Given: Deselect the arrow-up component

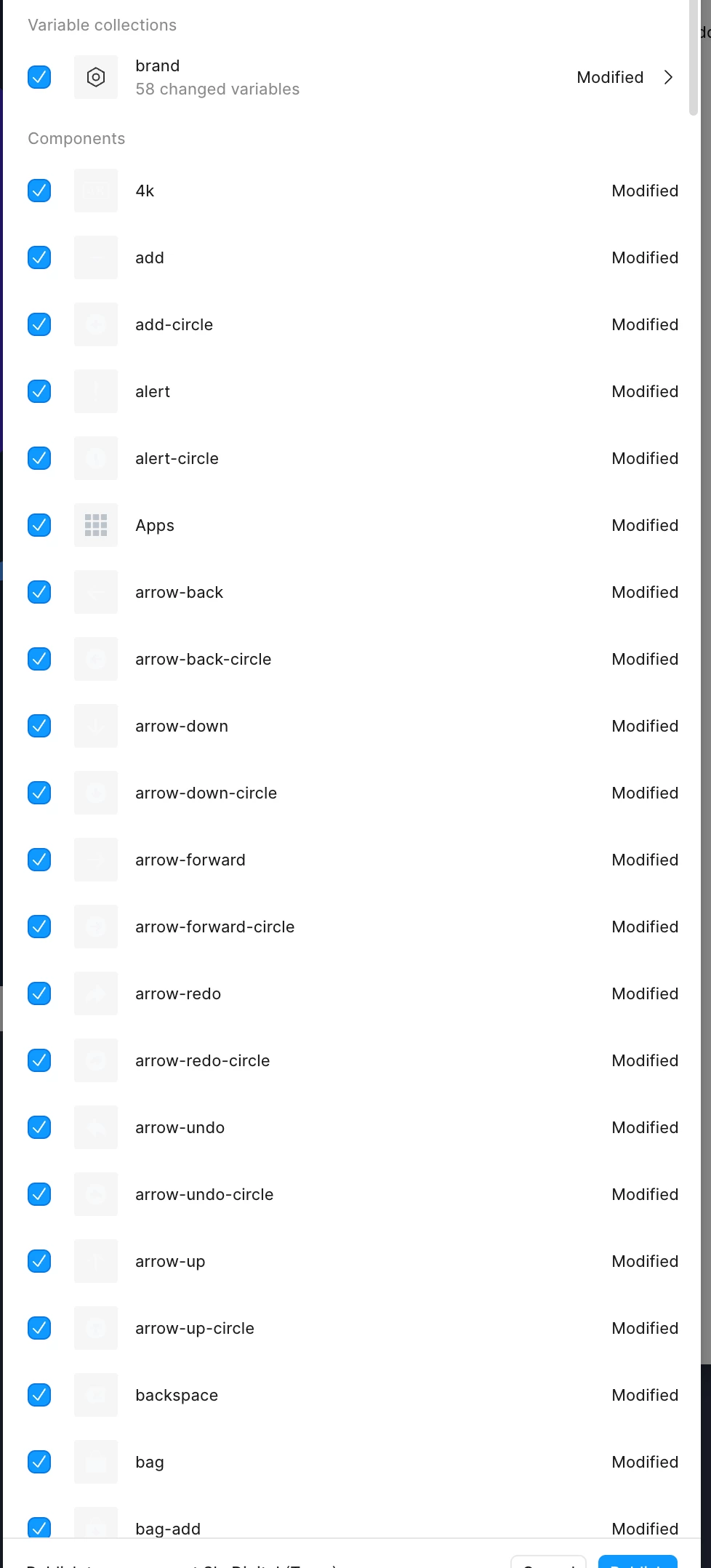Looking at the screenshot, I should click(39, 1261).
